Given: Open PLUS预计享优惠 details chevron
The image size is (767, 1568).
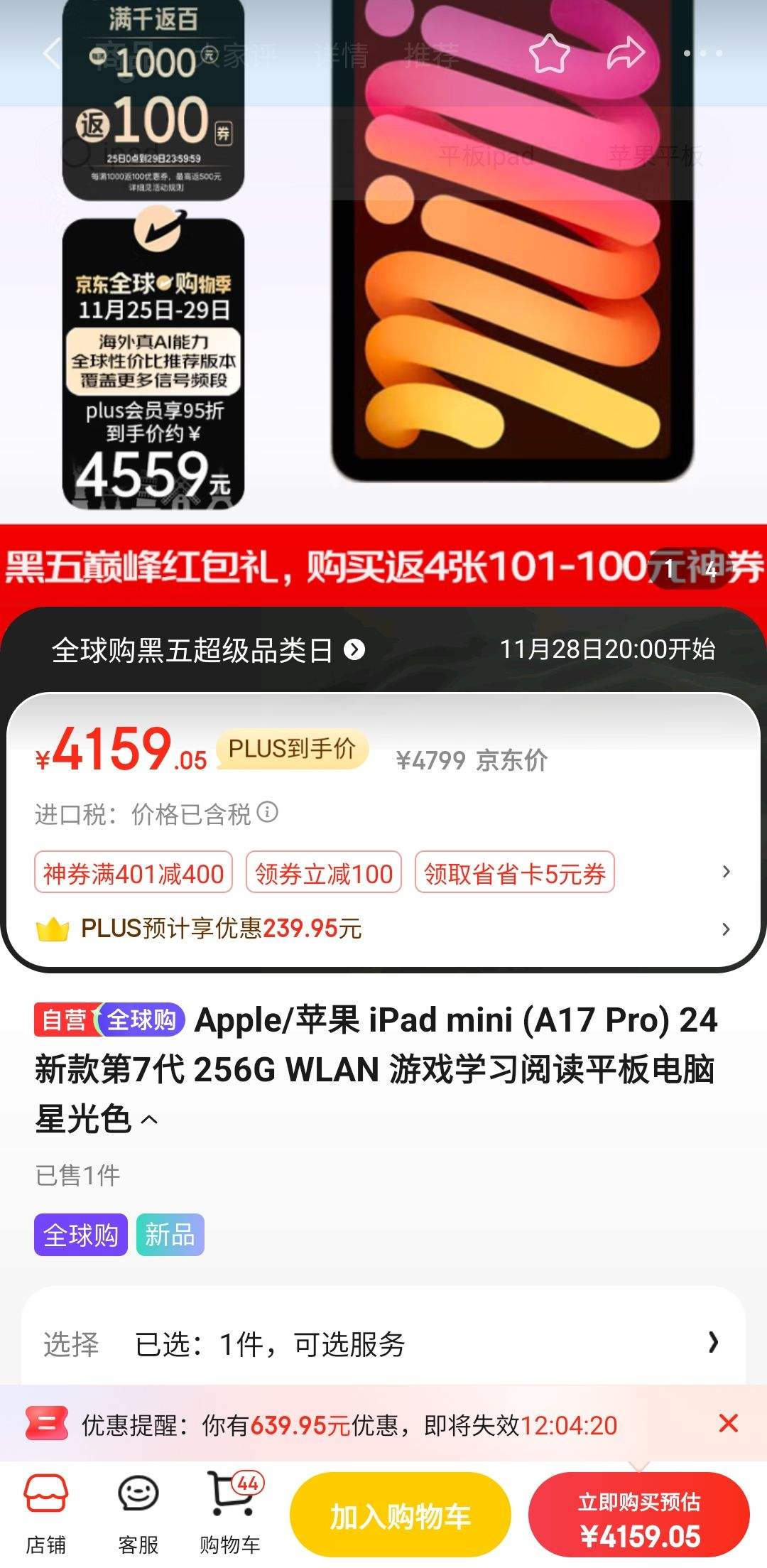Looking at the screenshot, I should pyautogui.click(x=725, y=928).
